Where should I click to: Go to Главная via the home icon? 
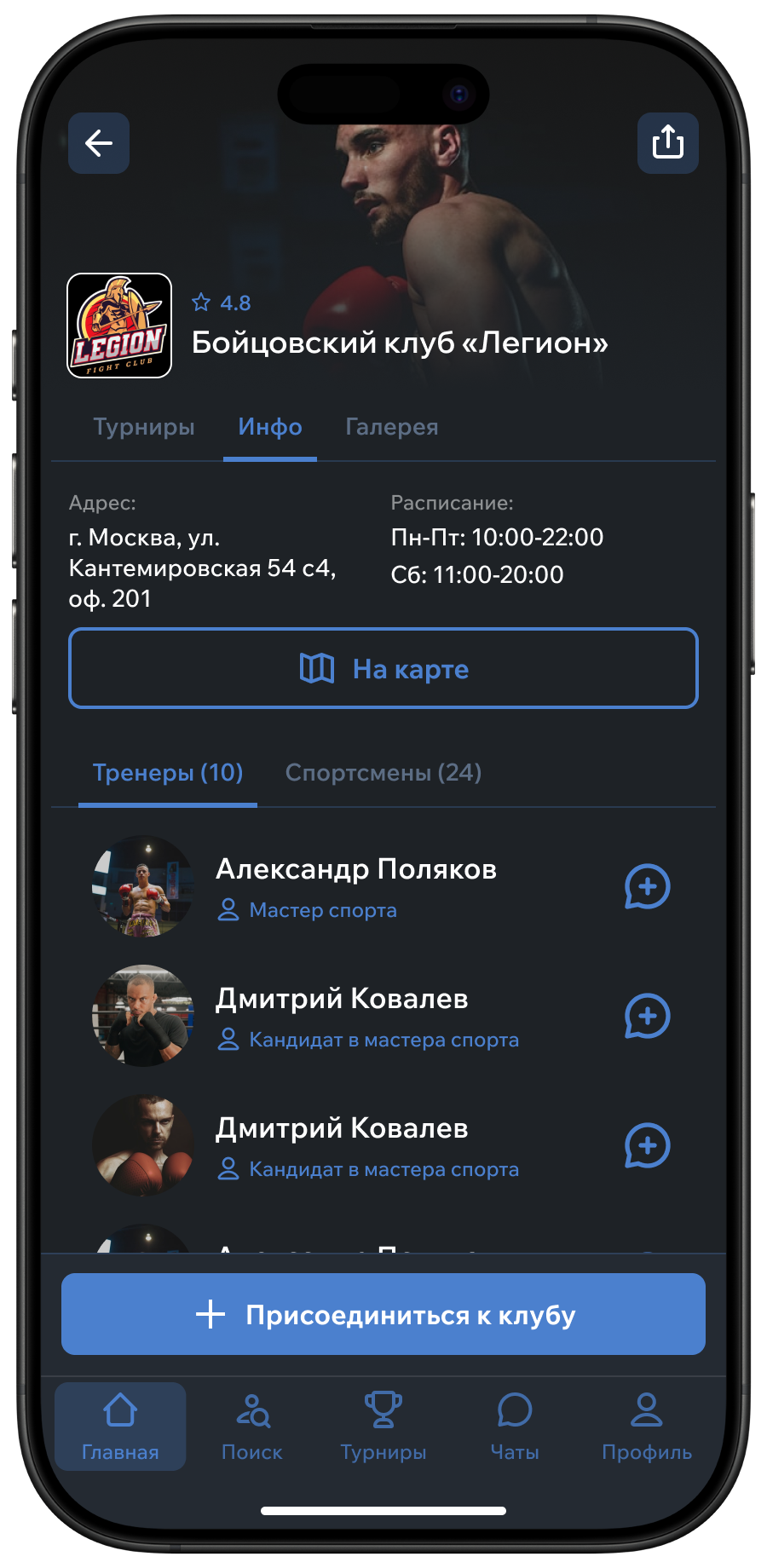click(x=119, y=1410)
